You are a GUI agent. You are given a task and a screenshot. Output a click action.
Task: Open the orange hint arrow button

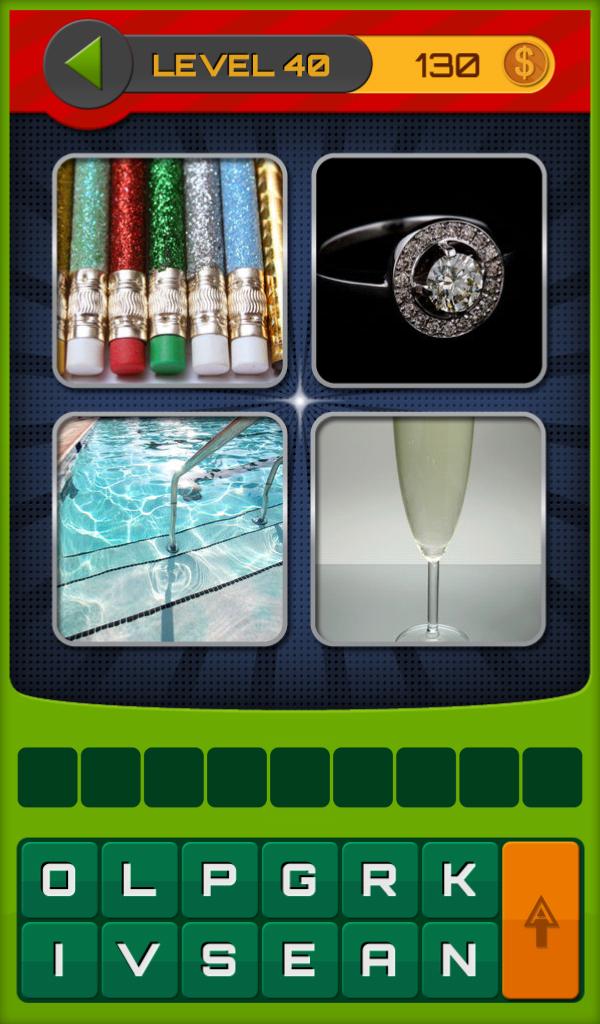(540, 920)
